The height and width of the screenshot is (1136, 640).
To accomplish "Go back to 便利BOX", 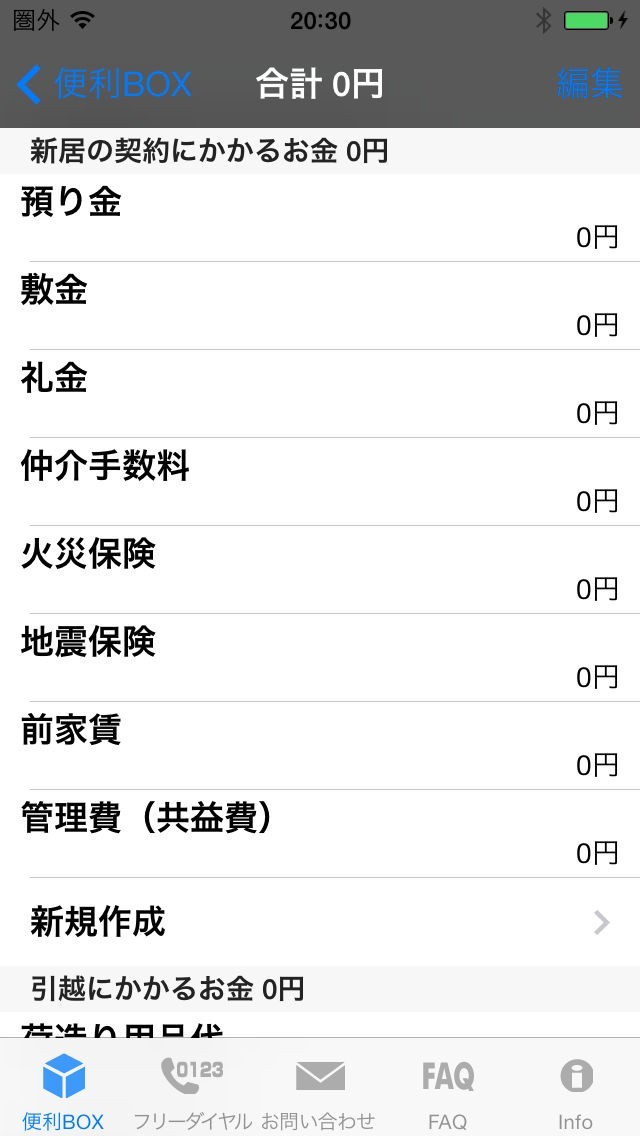I will [104, 85].
